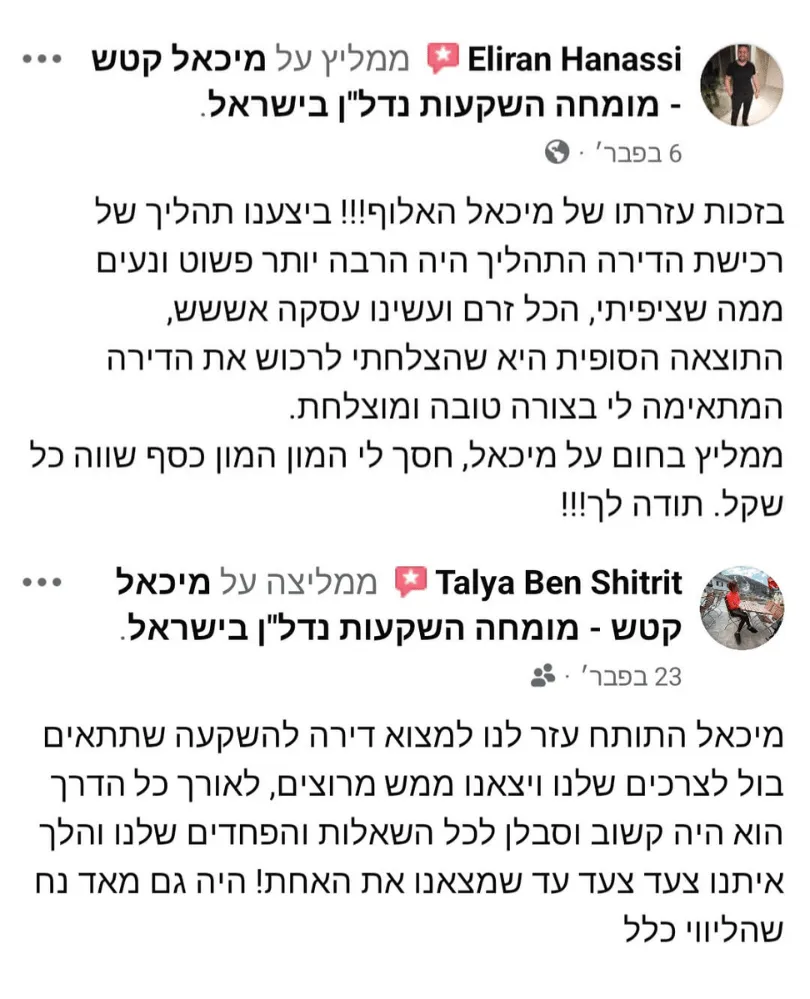Tap the name Talya Ben Shitrit
810x999 pixels.
pos(555,582)
